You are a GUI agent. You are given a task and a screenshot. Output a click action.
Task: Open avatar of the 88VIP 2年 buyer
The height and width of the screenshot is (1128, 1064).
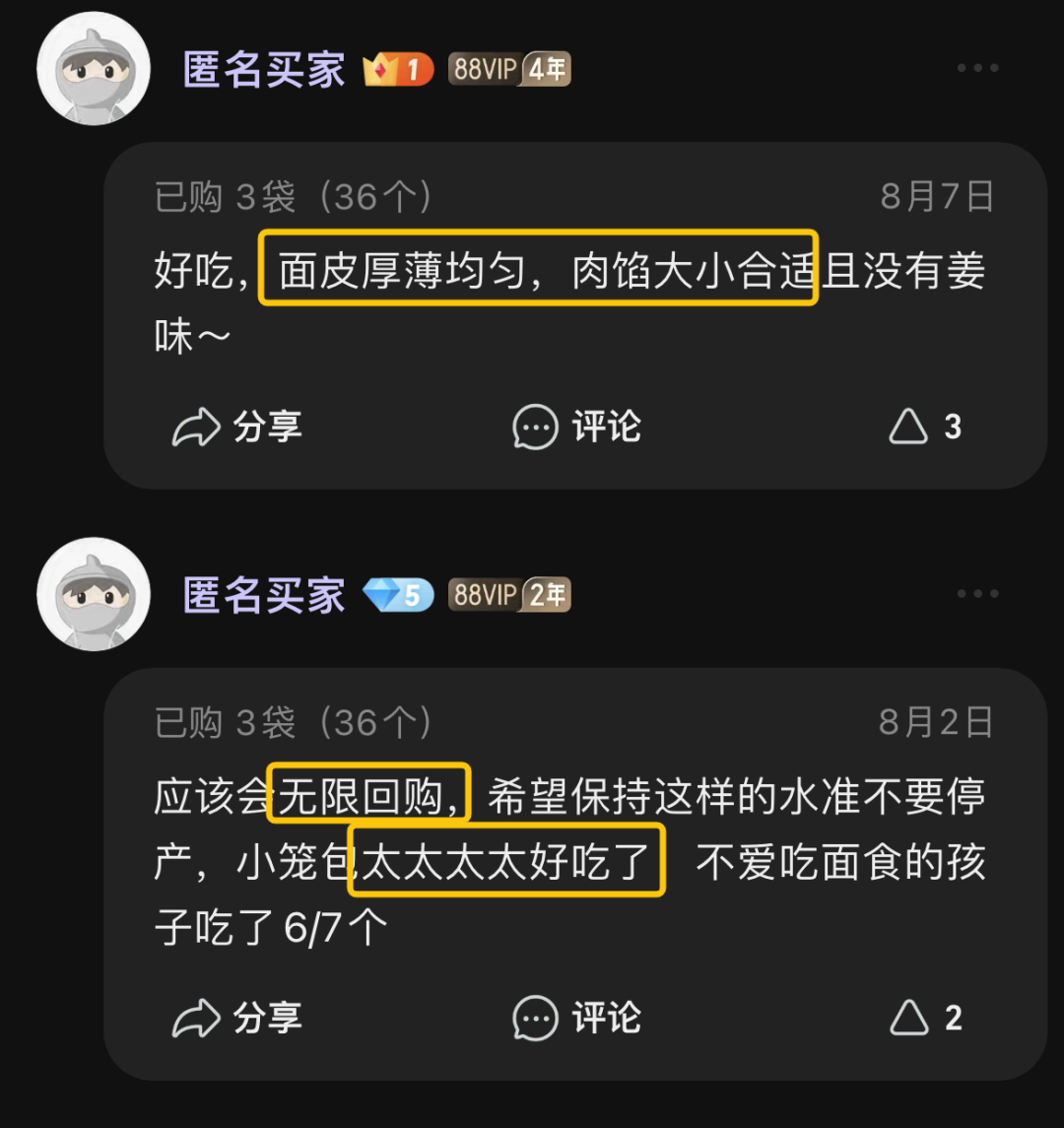pos(94,594)
